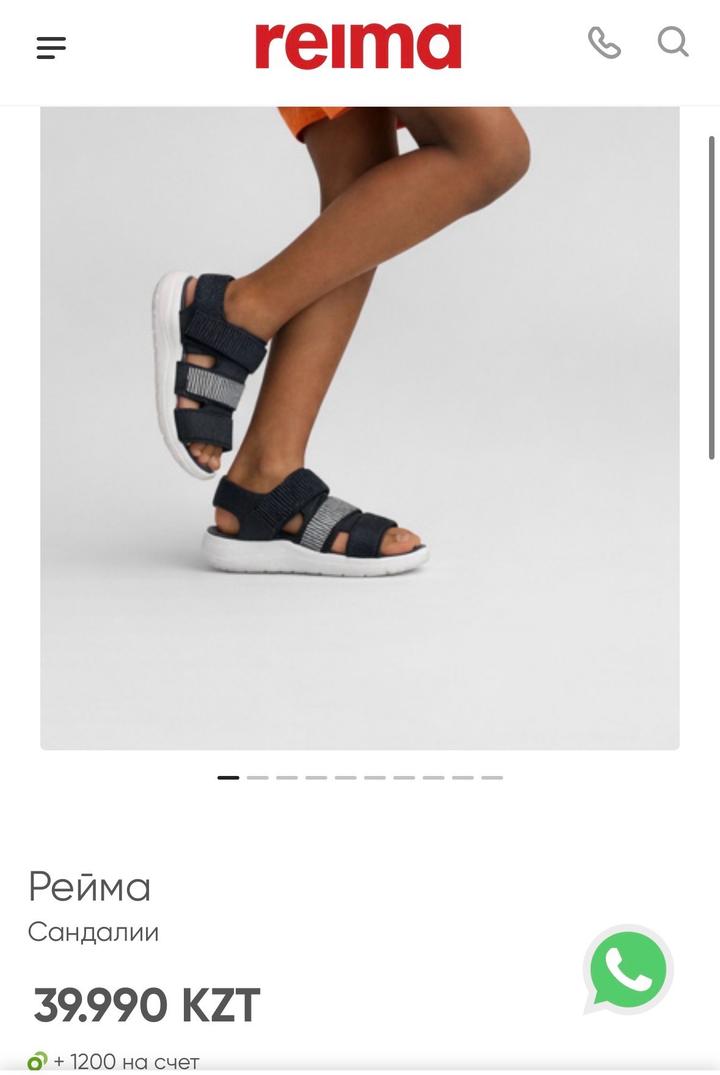Screen dimensions: 720x1075
Task: Jump to the second image dot
Action: (258, 777)
